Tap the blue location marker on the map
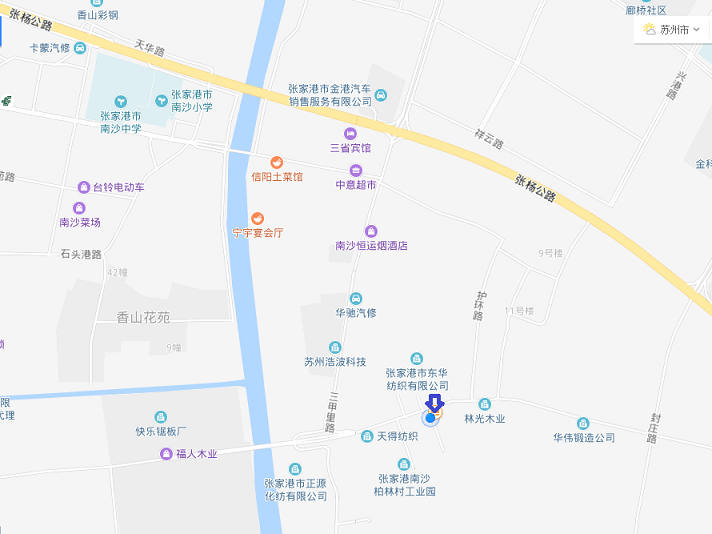Viewport: 712px width, 534px height. (x=431, y=417)
